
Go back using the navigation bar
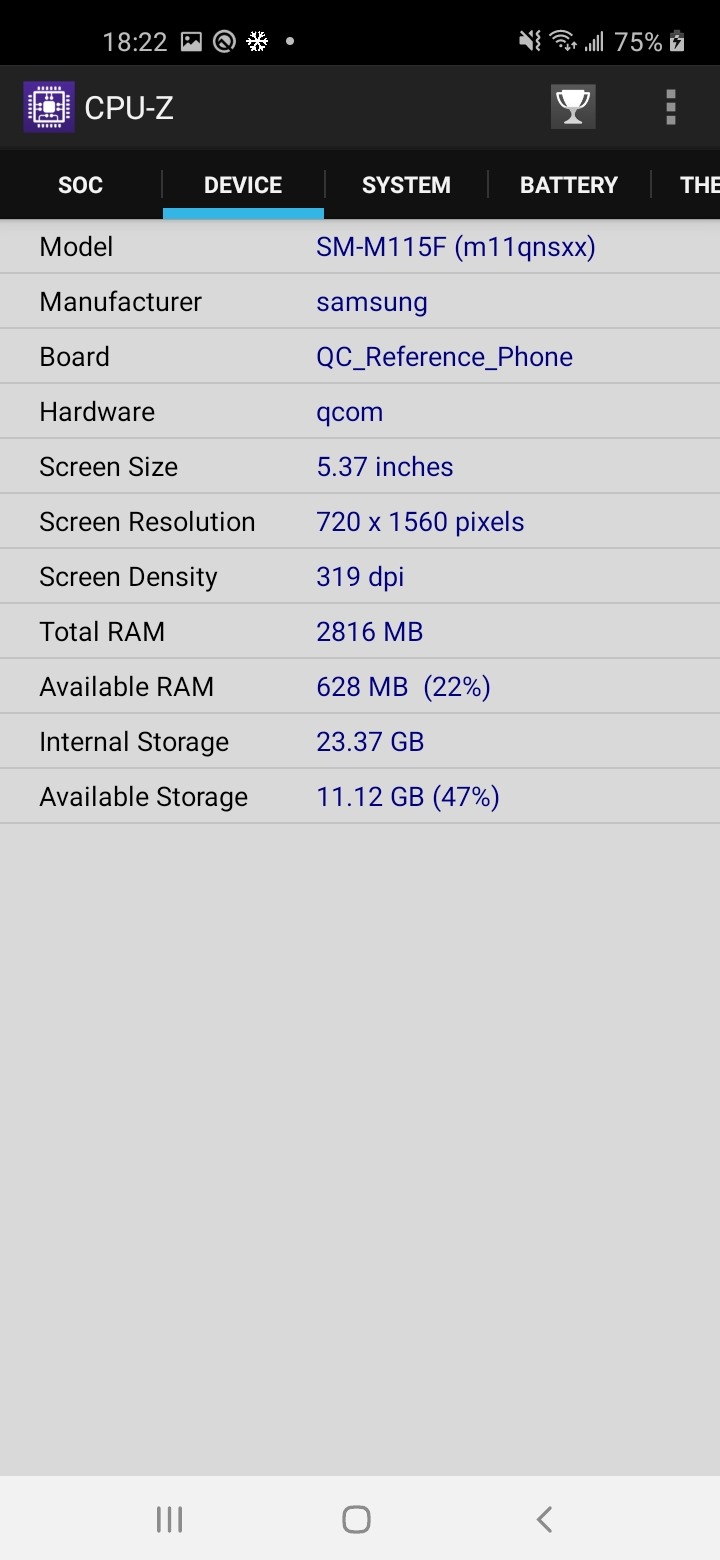click(x=544, y=1520)
